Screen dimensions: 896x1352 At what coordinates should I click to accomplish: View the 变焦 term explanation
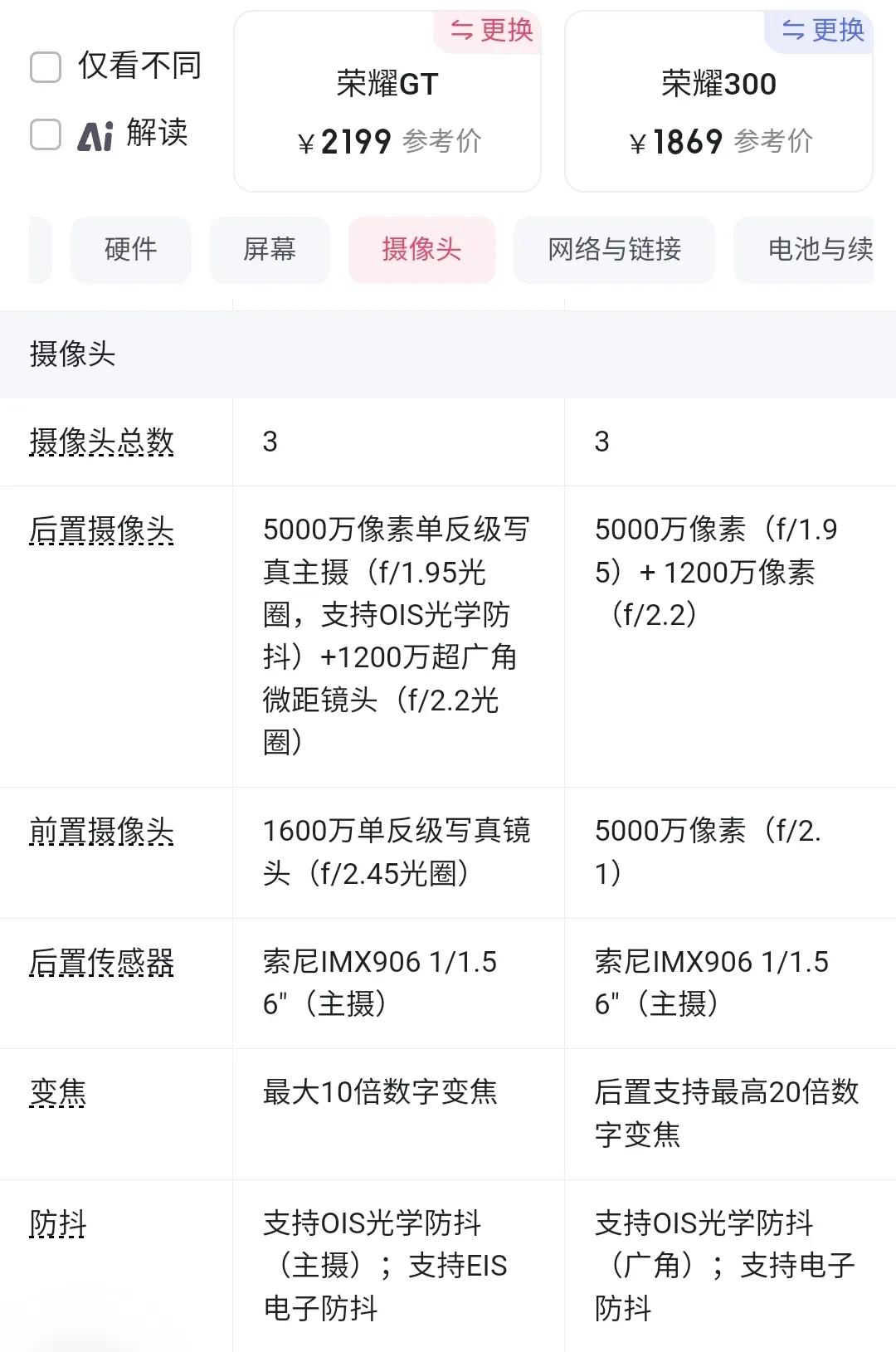coord(58,1093)
